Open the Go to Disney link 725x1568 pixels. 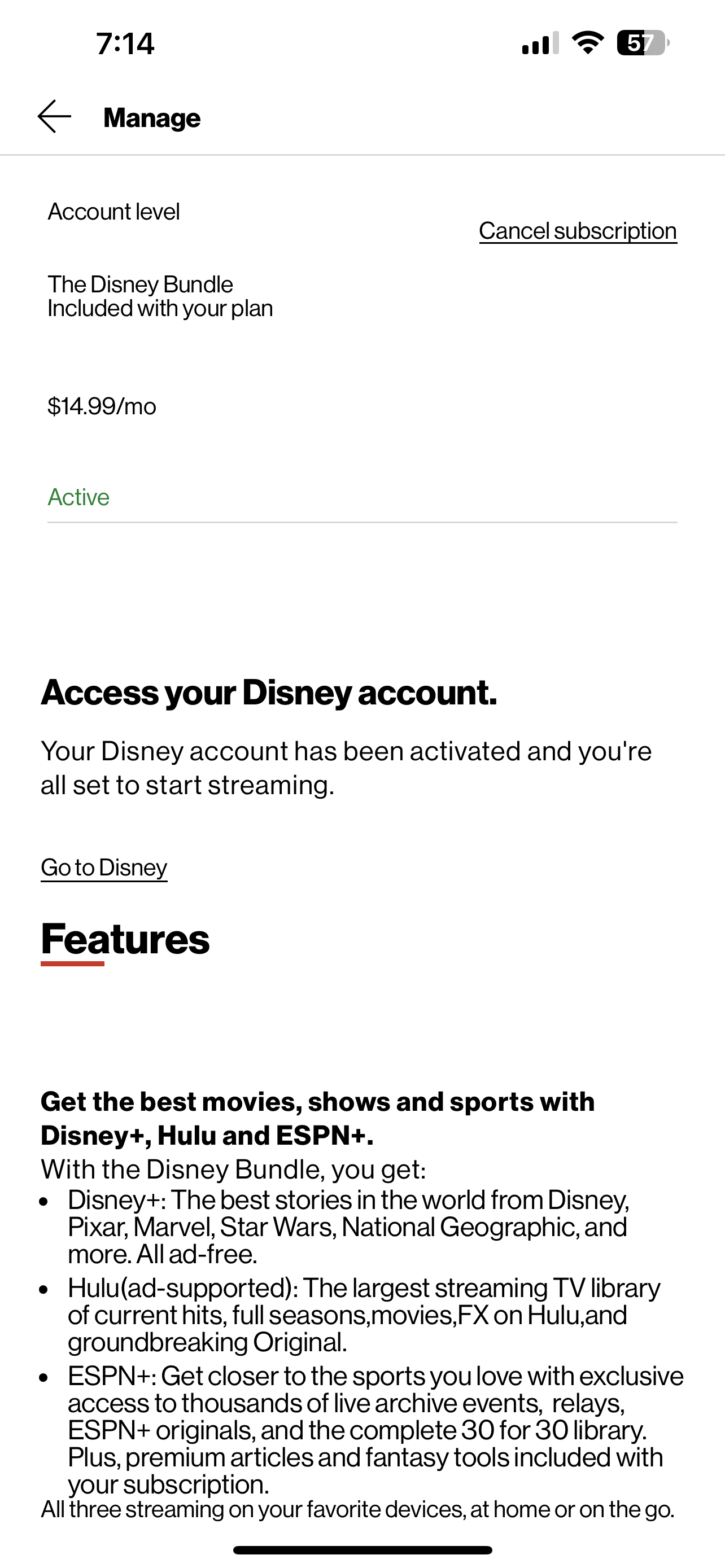[x=103, y=867]
